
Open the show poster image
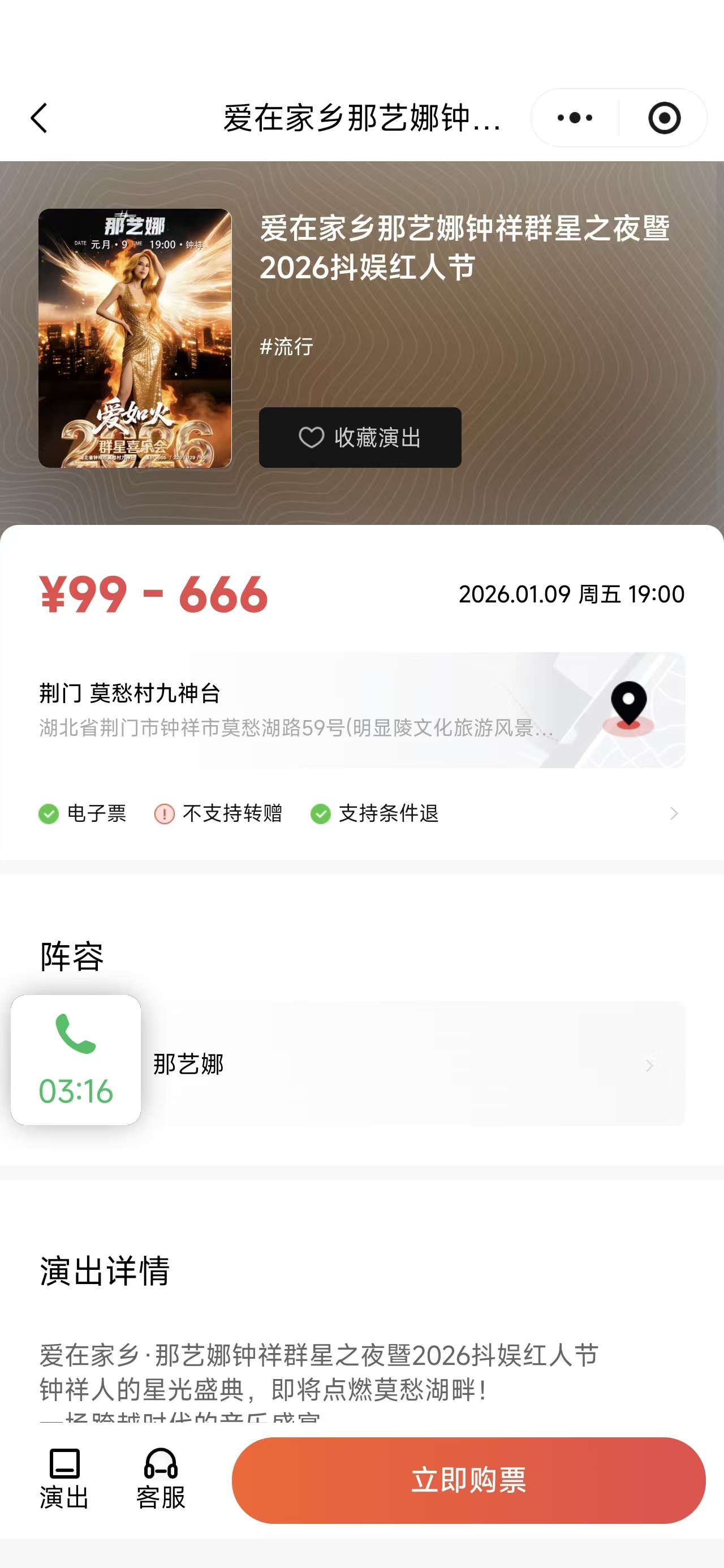click(135, 338)
